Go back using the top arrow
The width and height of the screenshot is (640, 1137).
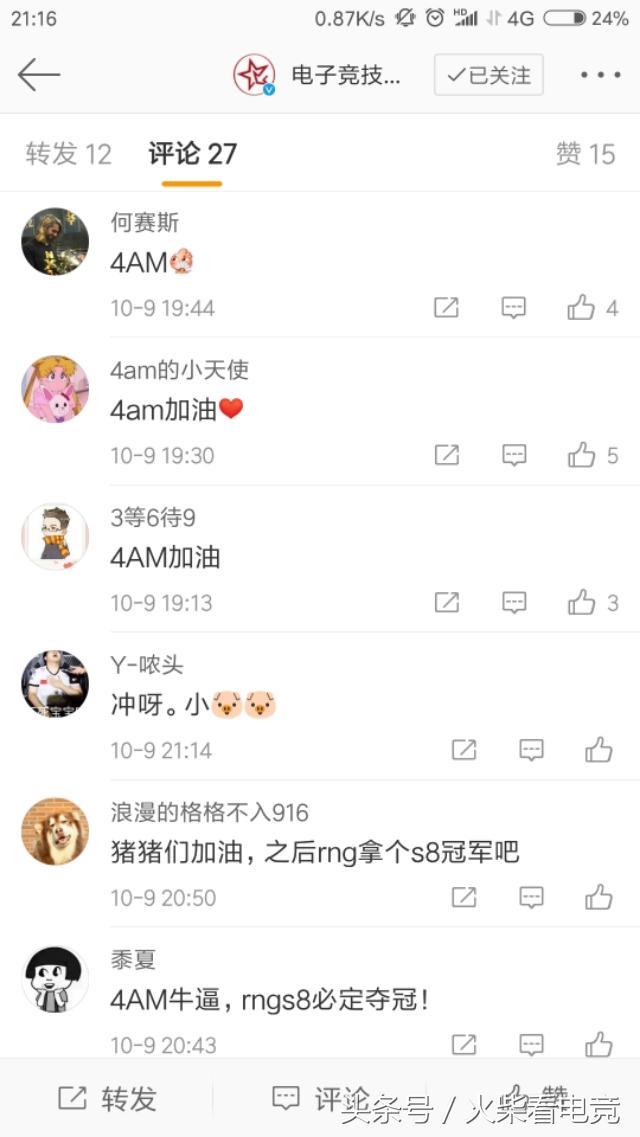point(39,75)
